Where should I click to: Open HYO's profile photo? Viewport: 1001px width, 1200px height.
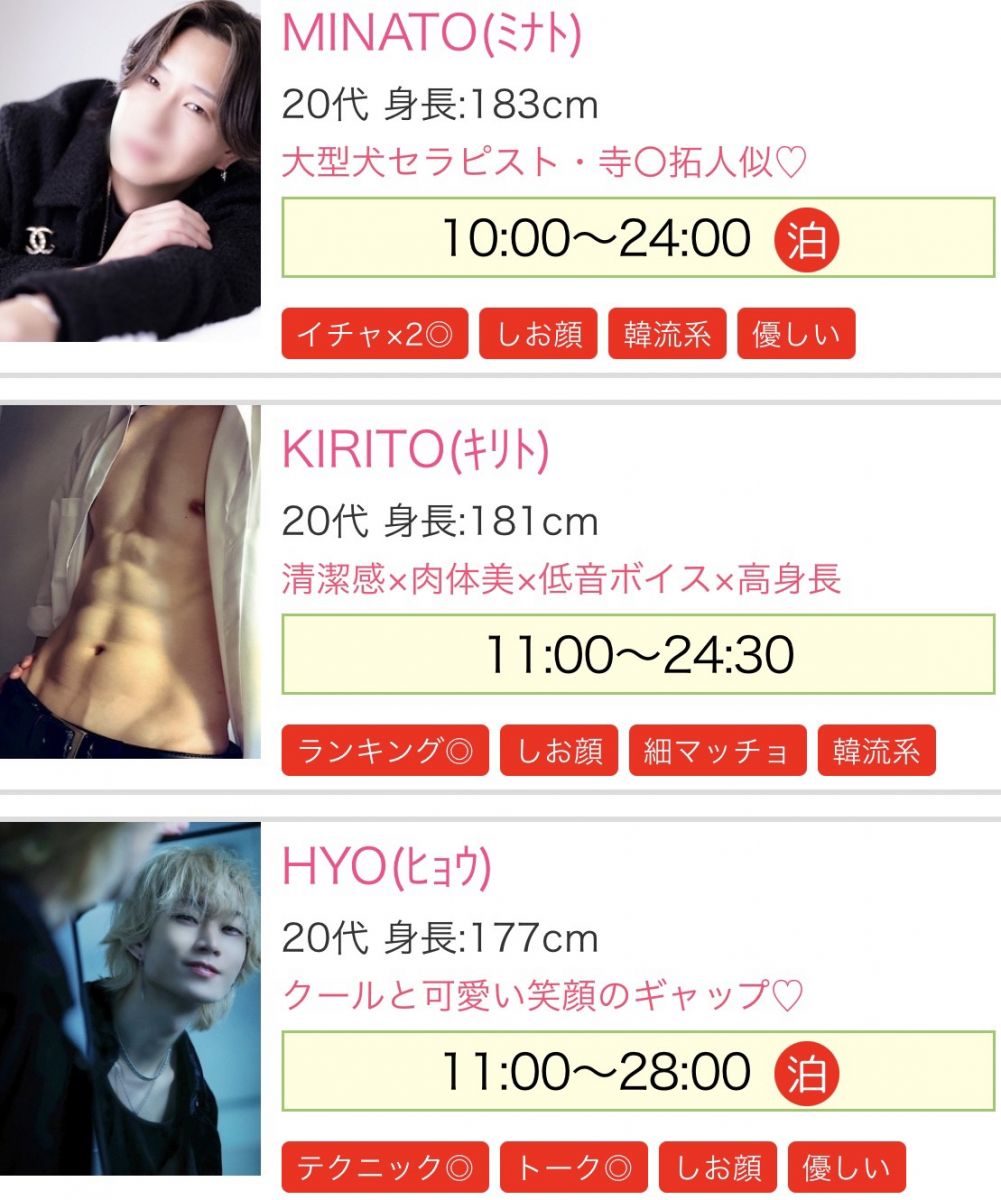[x=130, y=998]
